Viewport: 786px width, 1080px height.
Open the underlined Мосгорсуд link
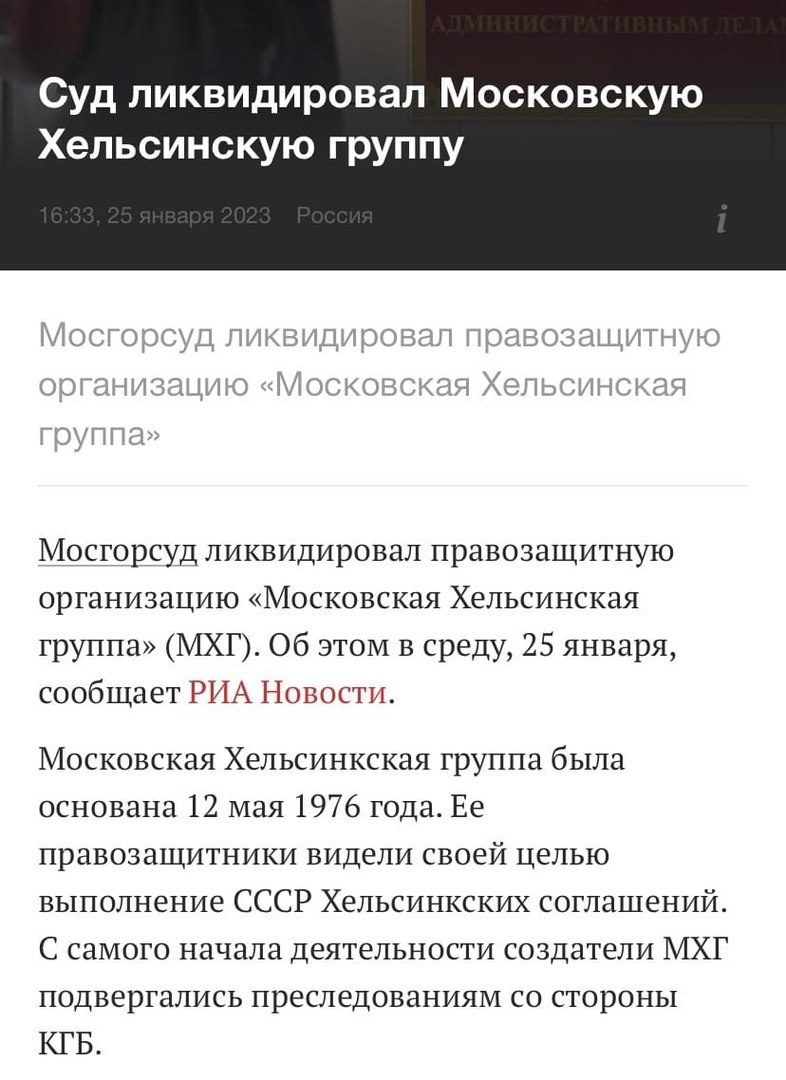click(x=118, y=552)
